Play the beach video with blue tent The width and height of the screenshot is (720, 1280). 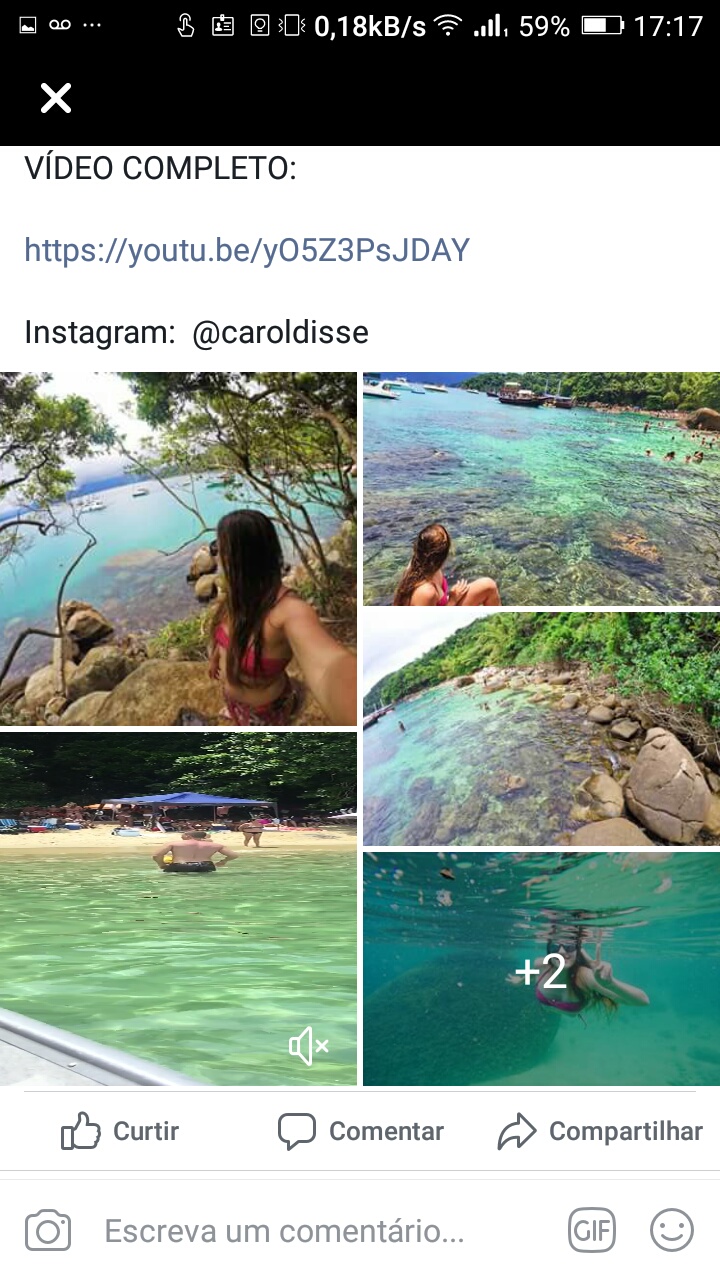click(178, 908)
